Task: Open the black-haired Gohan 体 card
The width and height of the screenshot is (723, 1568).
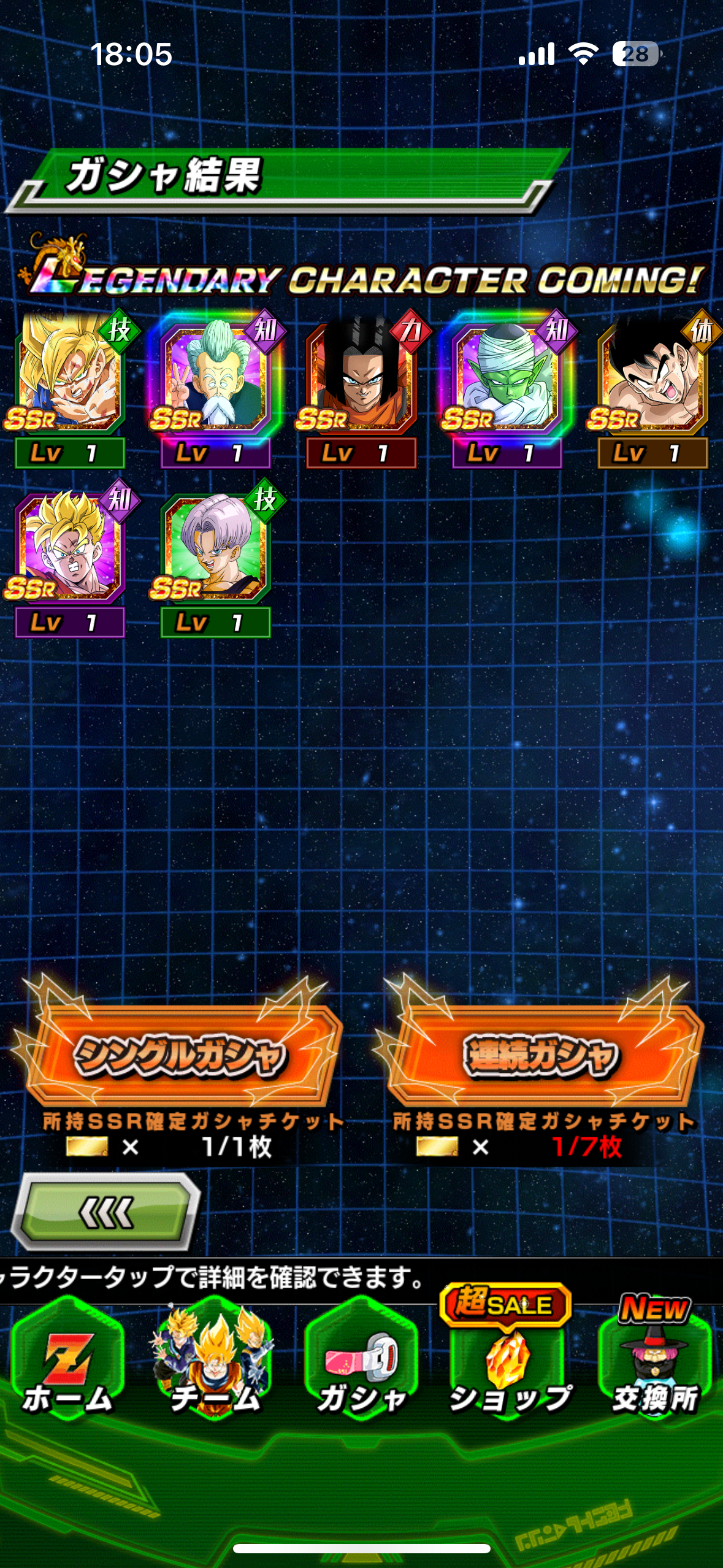Action: click(x=654, y=389)
